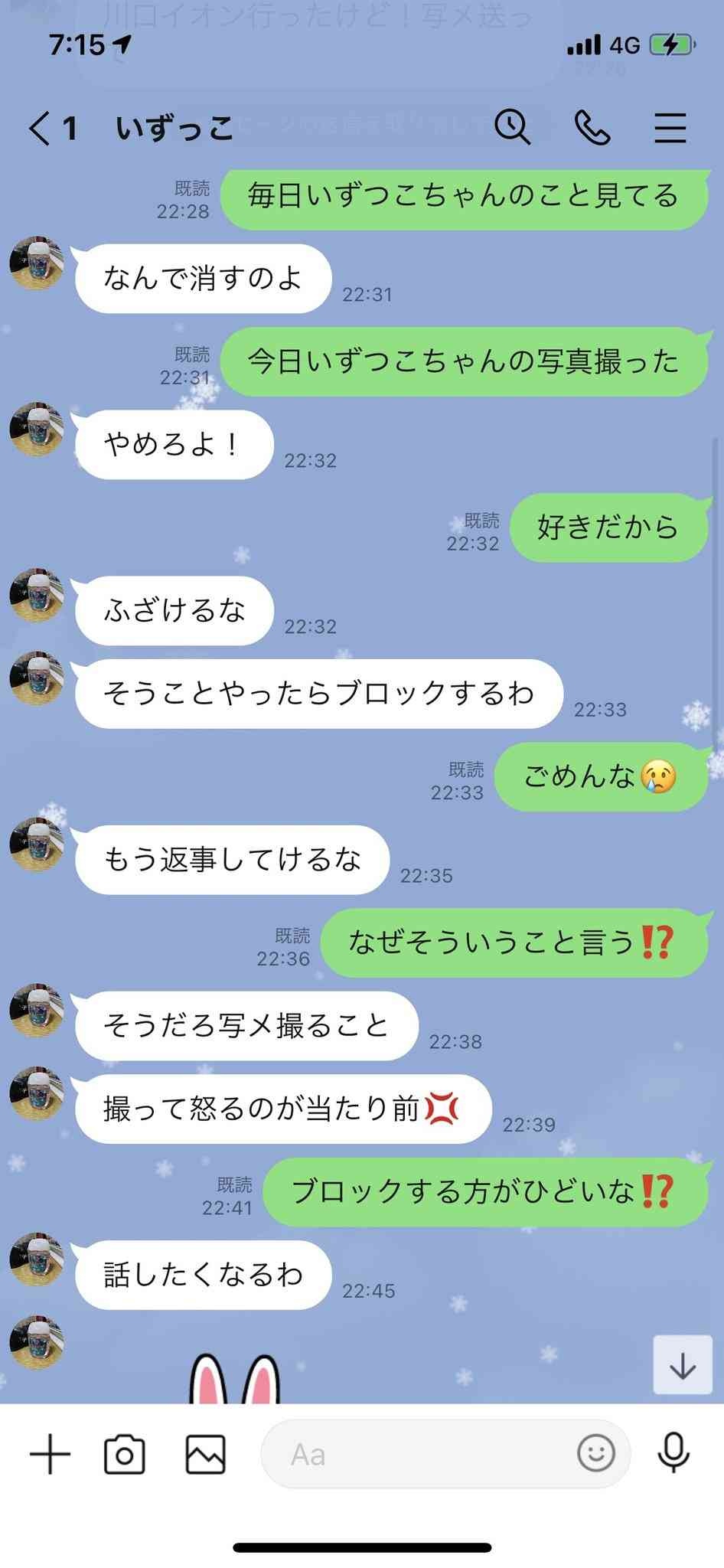Open the chat options menu
This screenshot has width=724, height=1568.
point(670,128)
